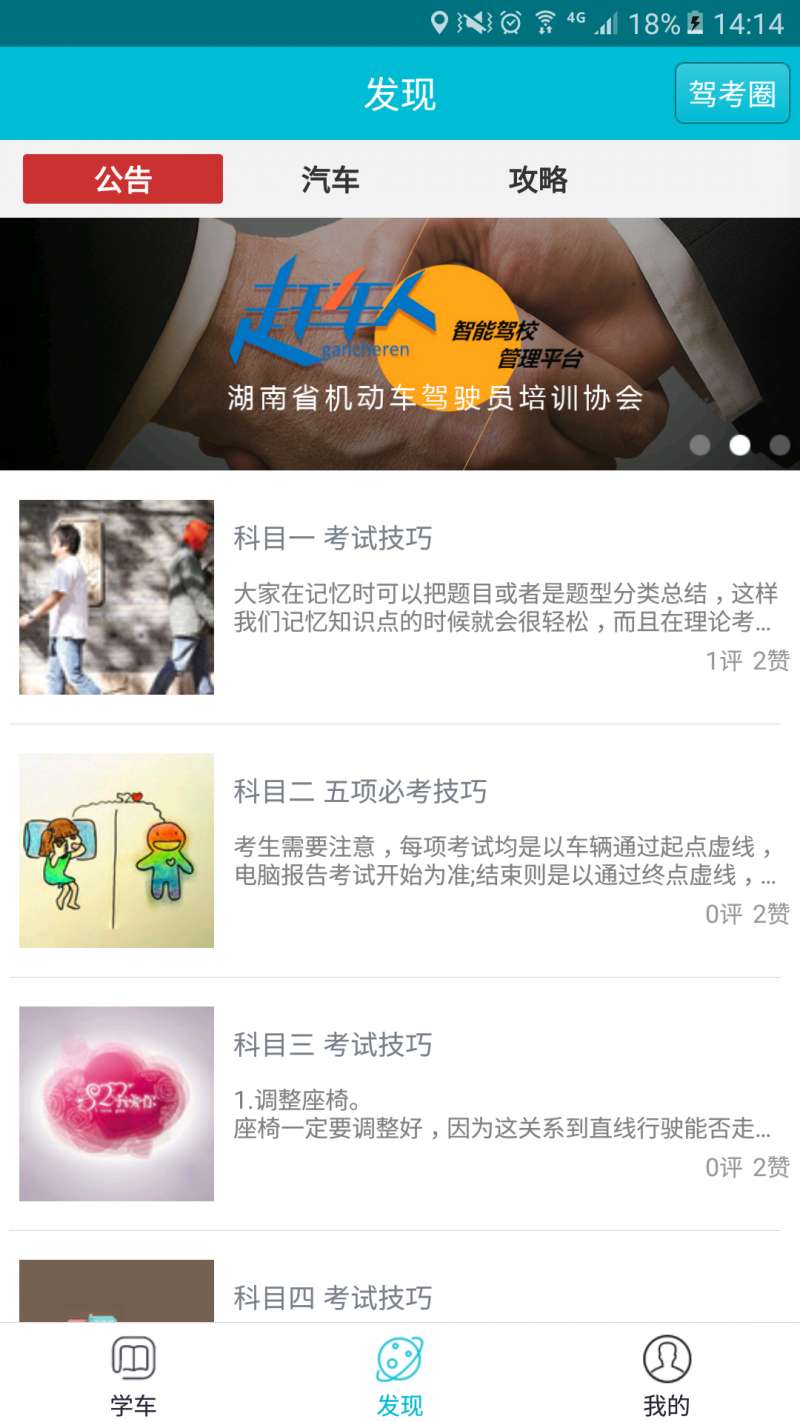This screenshot has width=800, height=1422.
Task: Select the 发现 bottom tab
Action: 400,1374
